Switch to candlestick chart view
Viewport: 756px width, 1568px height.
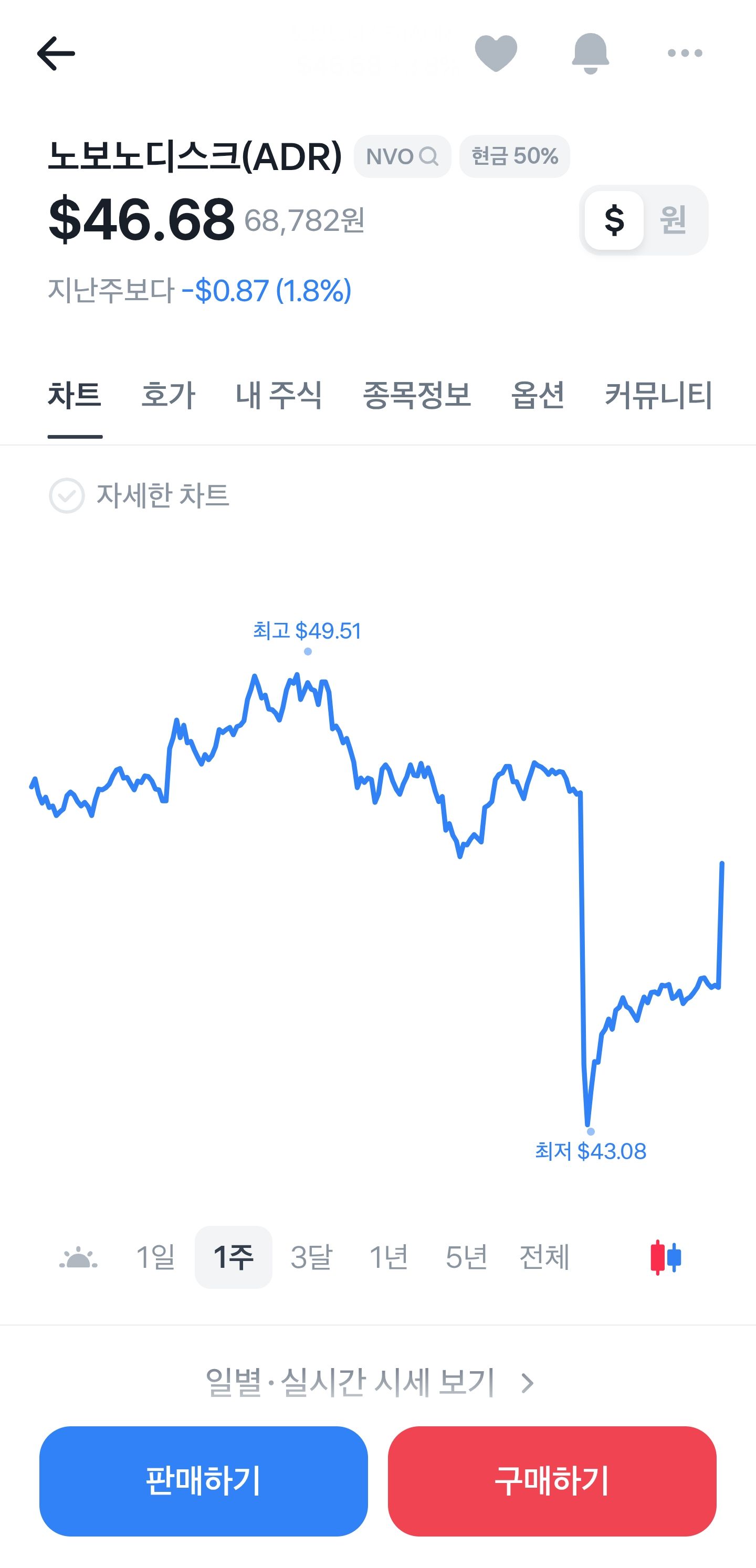click(x=665, y=1257)
